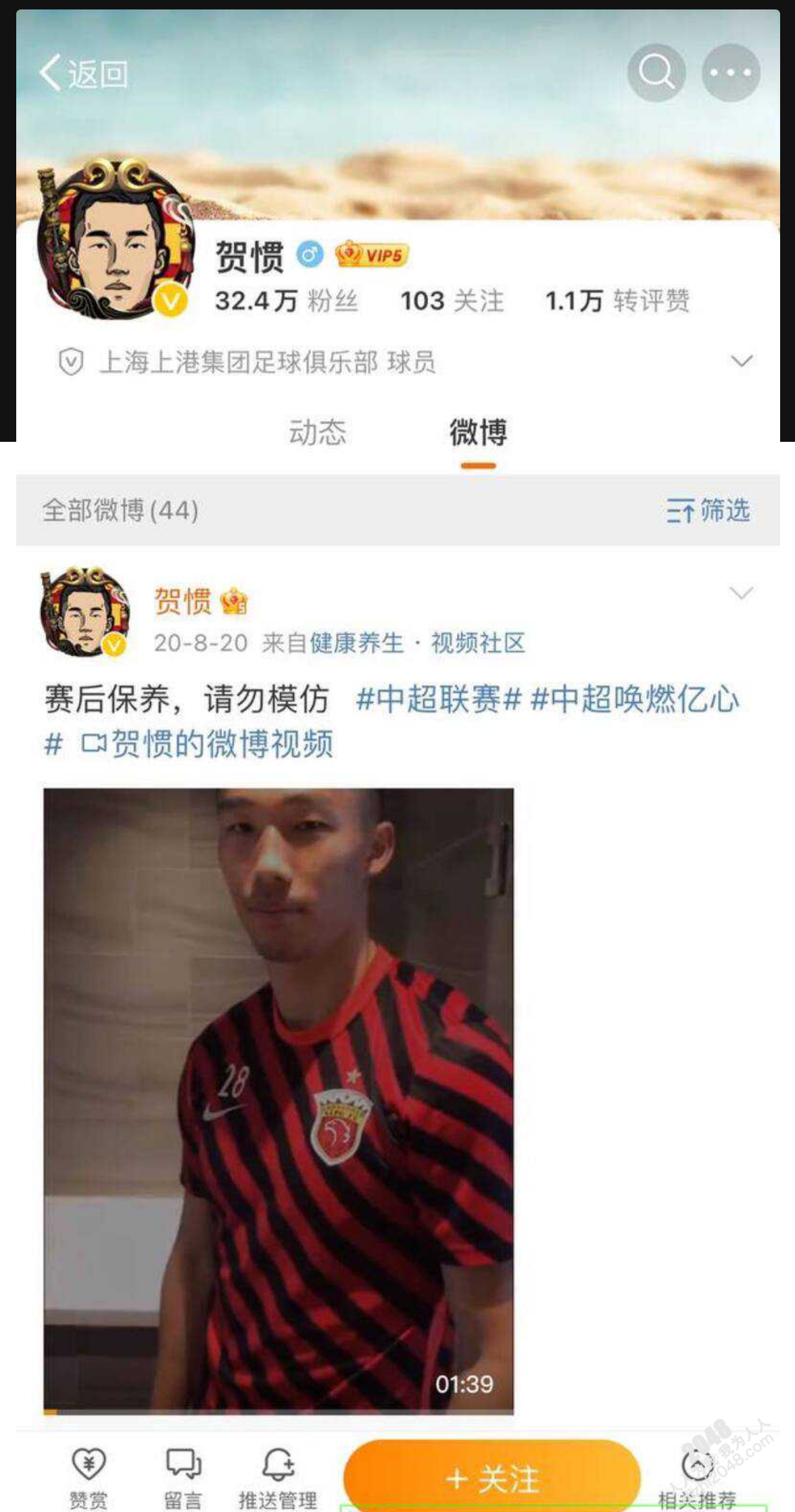View the 32.4万 粉丝 followers list
Screen dimensions: 795x1512
pos(287,301)
